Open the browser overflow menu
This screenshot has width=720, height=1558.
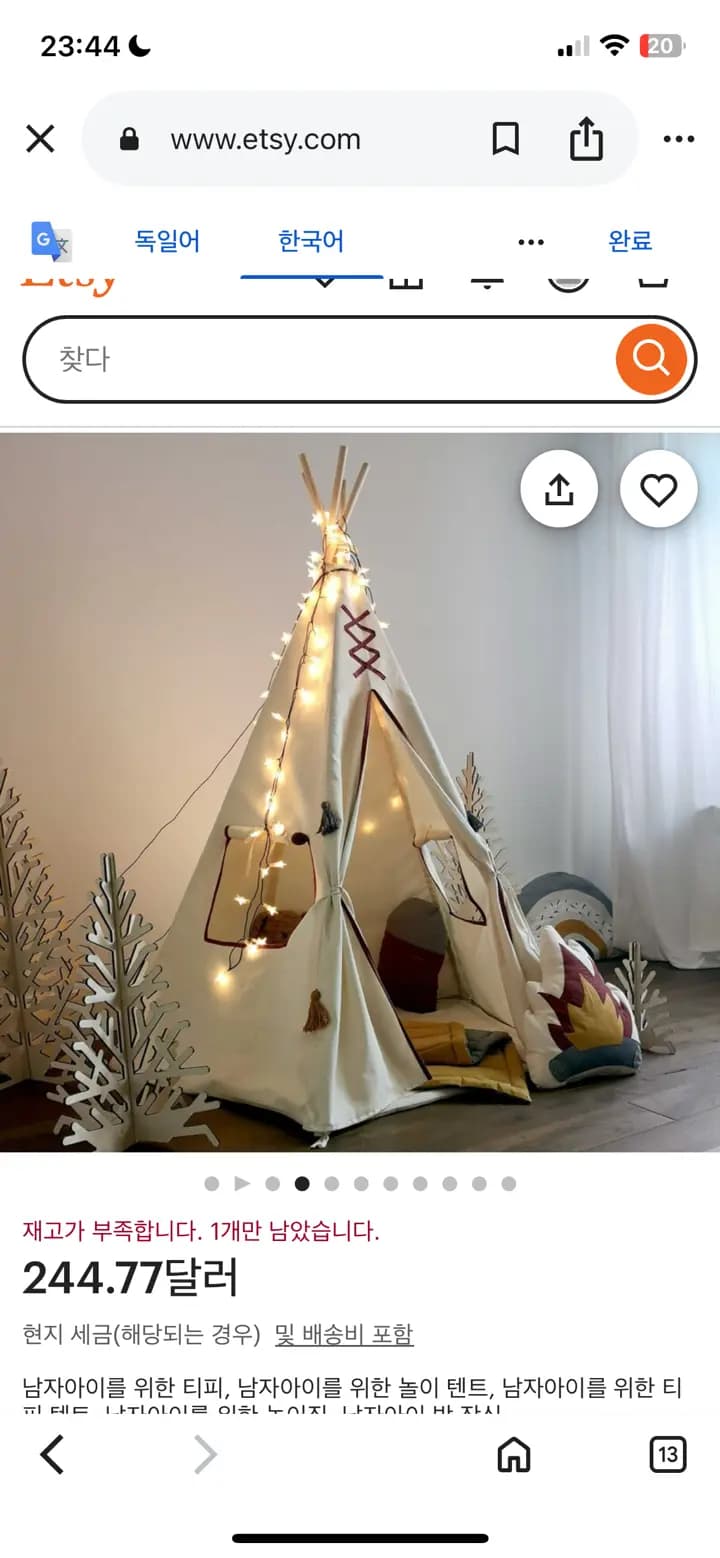click(x=678, y=139)
